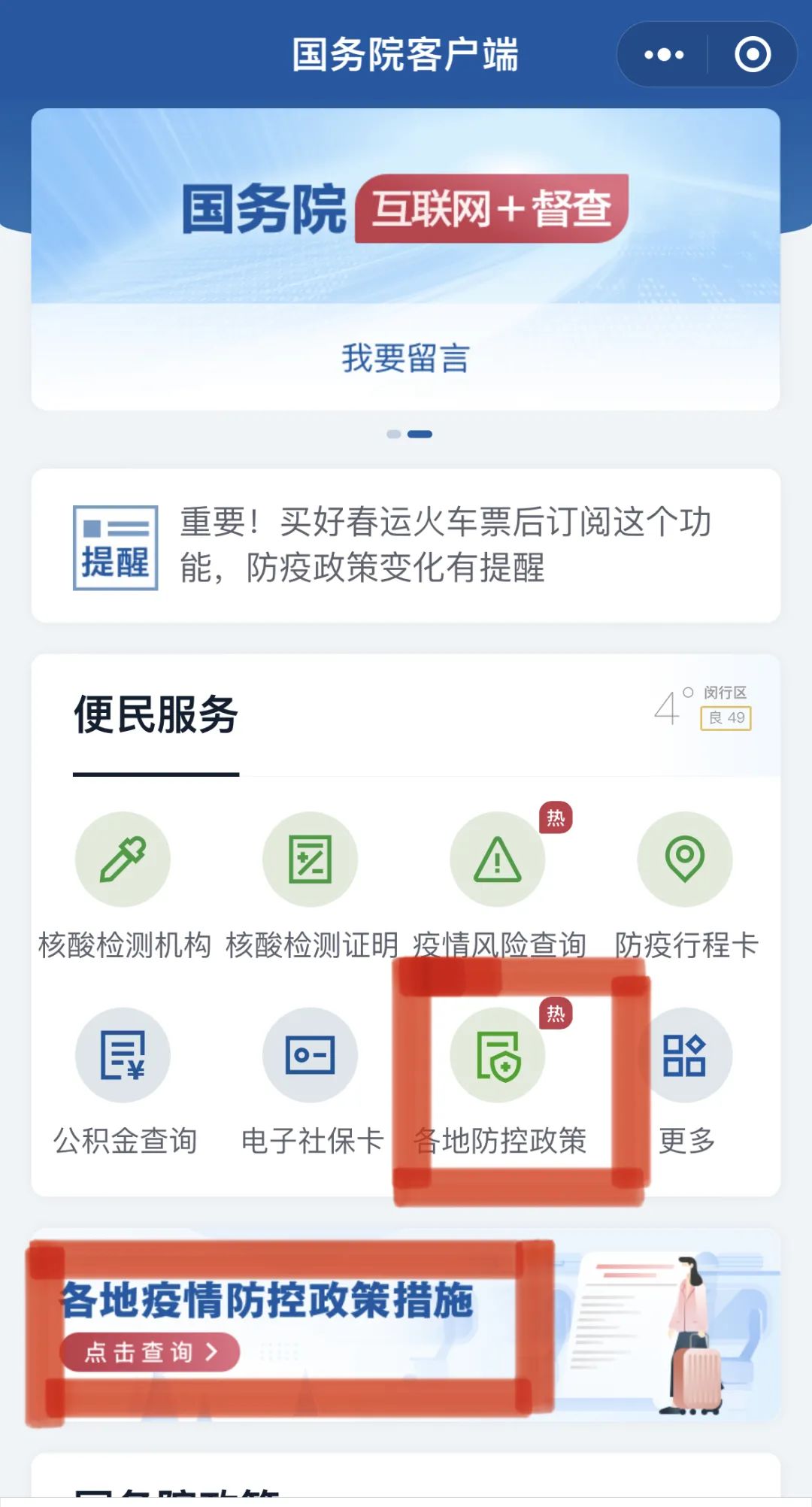Open the mini program more-options menu
The image size is (812, 1507).
click(x=664, y=55)
